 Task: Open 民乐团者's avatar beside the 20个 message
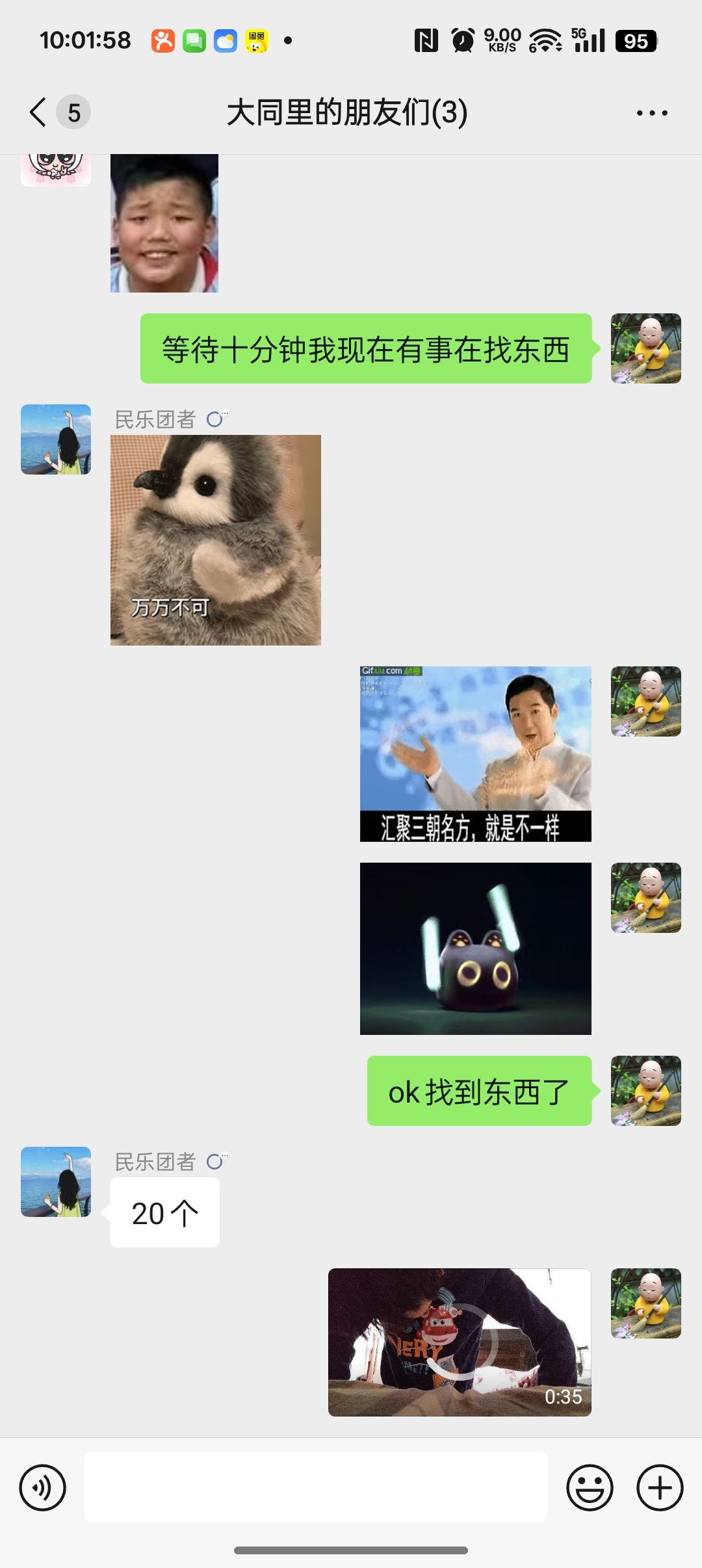pyautogui.click(x=56, y=1182)
